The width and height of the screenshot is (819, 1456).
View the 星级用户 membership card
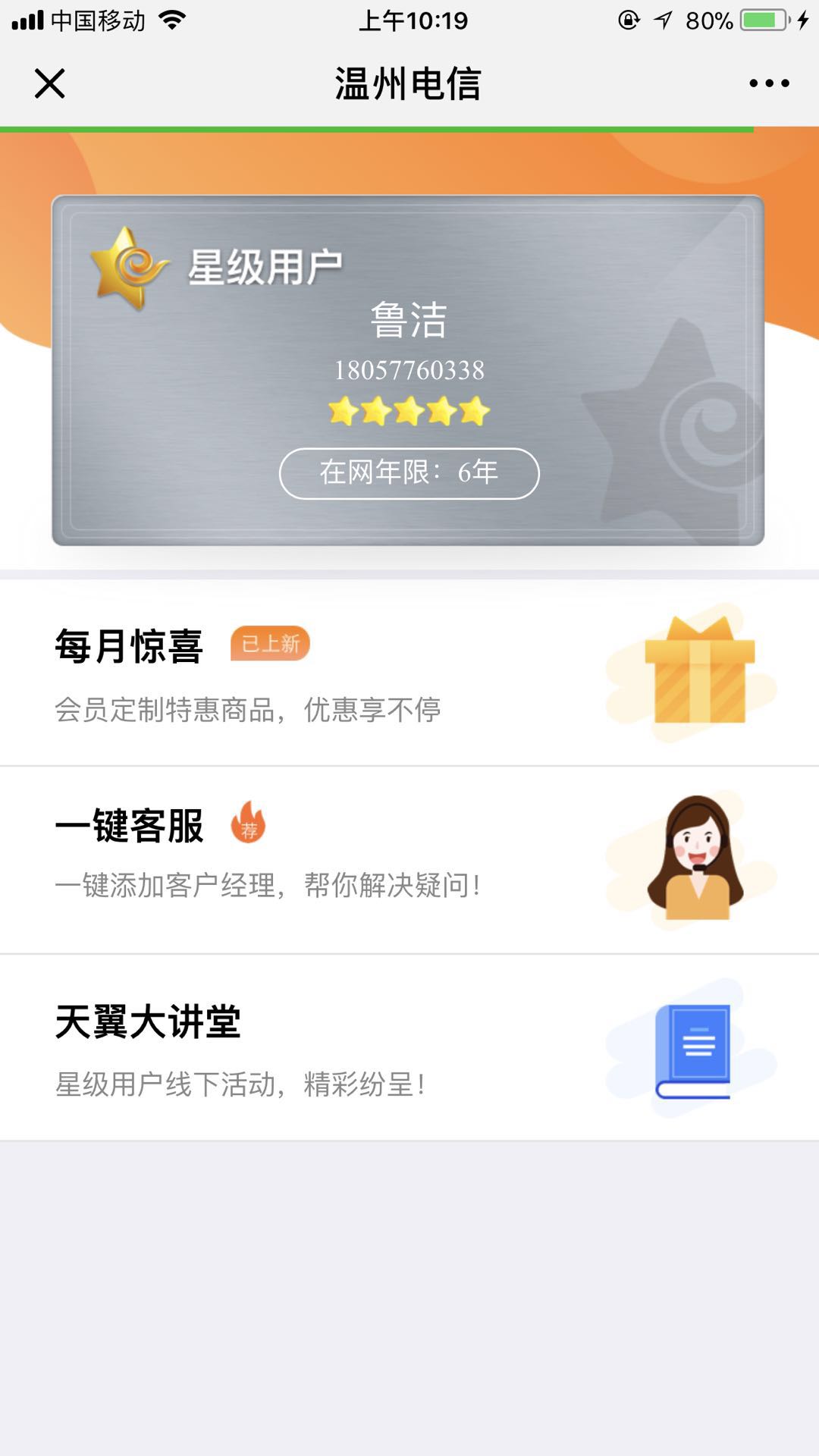tap(408, 370)
